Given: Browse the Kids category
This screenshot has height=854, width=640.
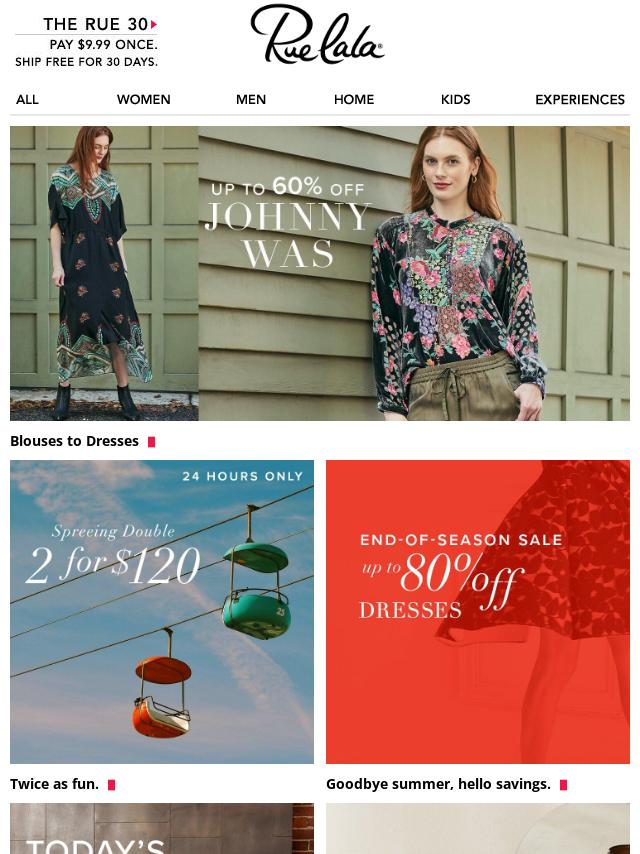Looking at the screenshot, I should click(455, 100).
